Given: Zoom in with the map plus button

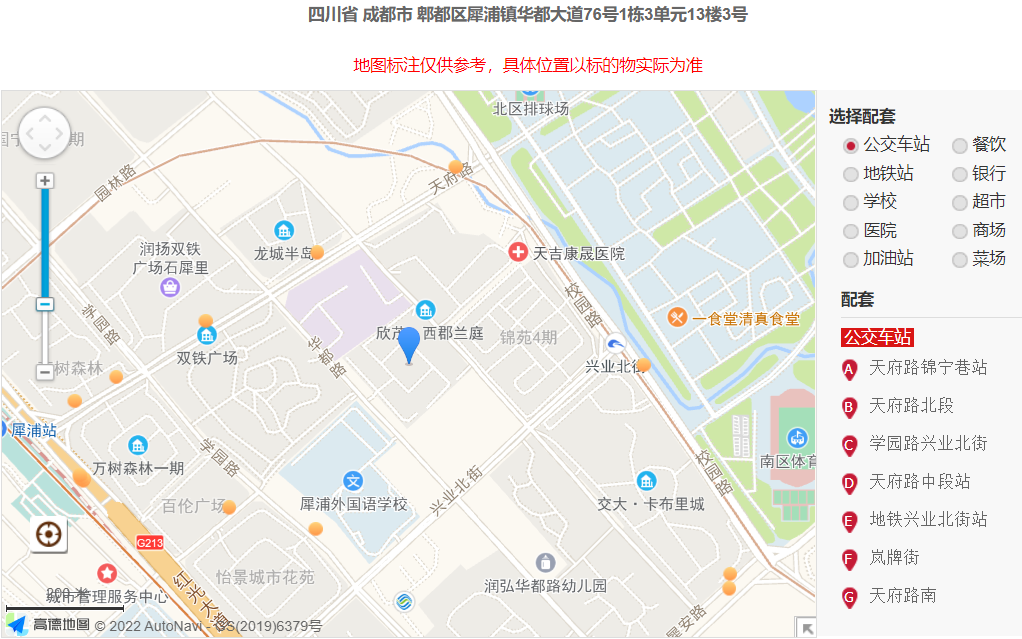Looking at the screenshot, I should [x=44, y=181].
